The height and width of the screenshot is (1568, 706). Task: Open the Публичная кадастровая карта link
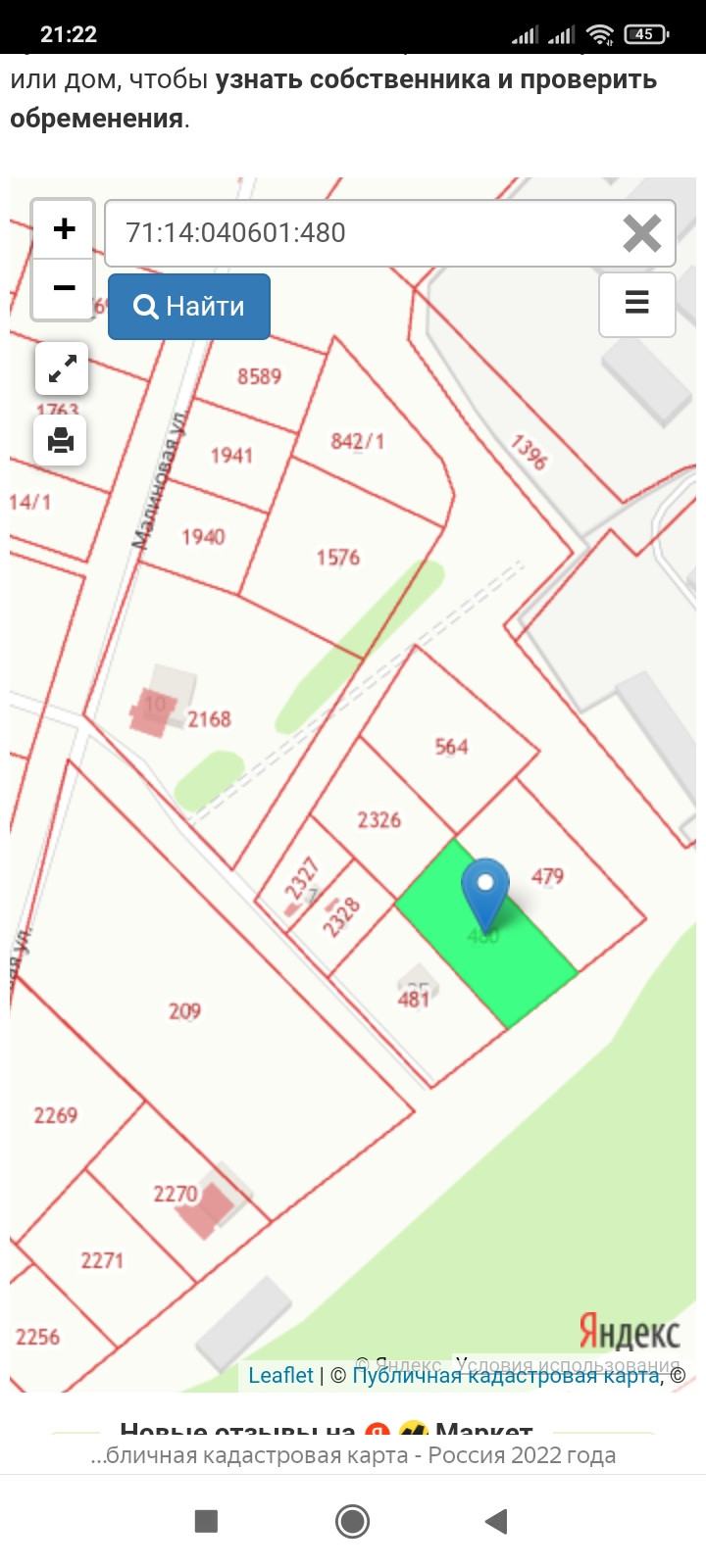[505, 1375]
